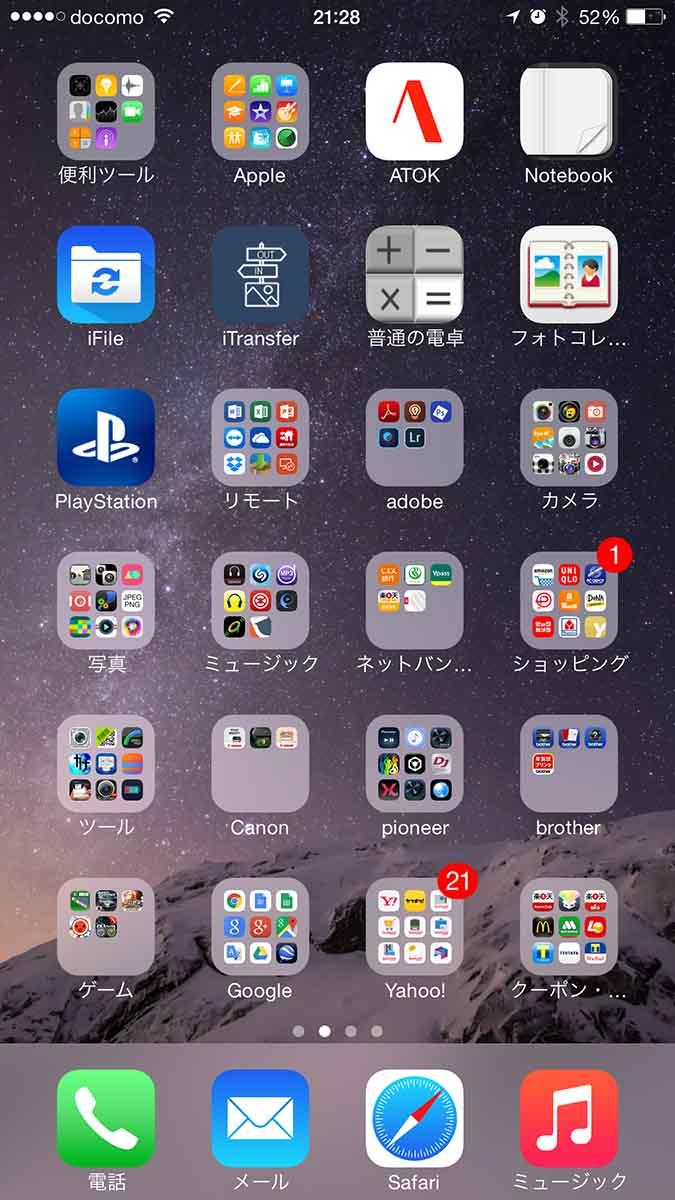
Task: Open the ゲーム folder
Action: click(x=106, y=927)
